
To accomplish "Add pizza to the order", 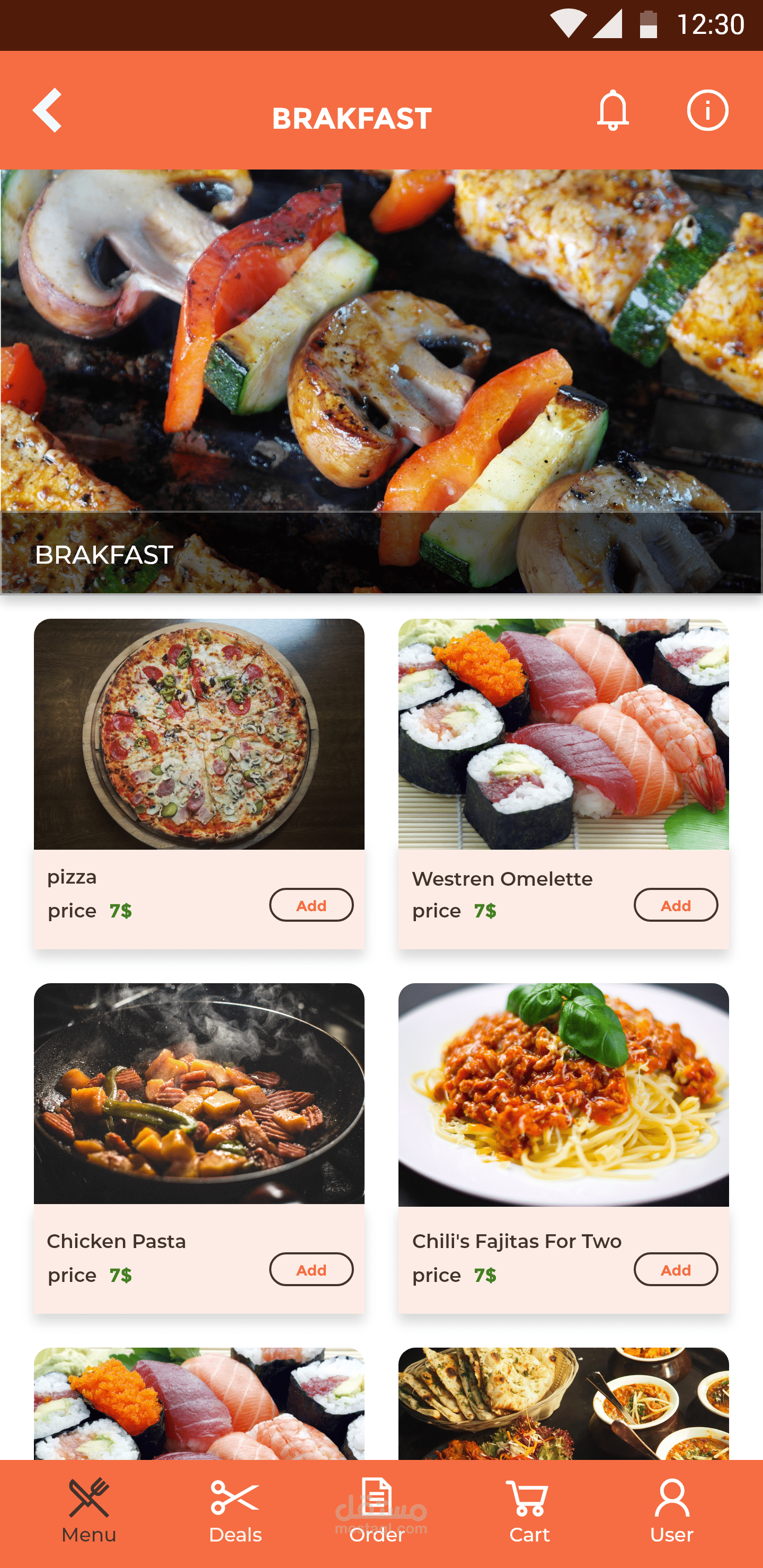I will click(x=311, y=905).
